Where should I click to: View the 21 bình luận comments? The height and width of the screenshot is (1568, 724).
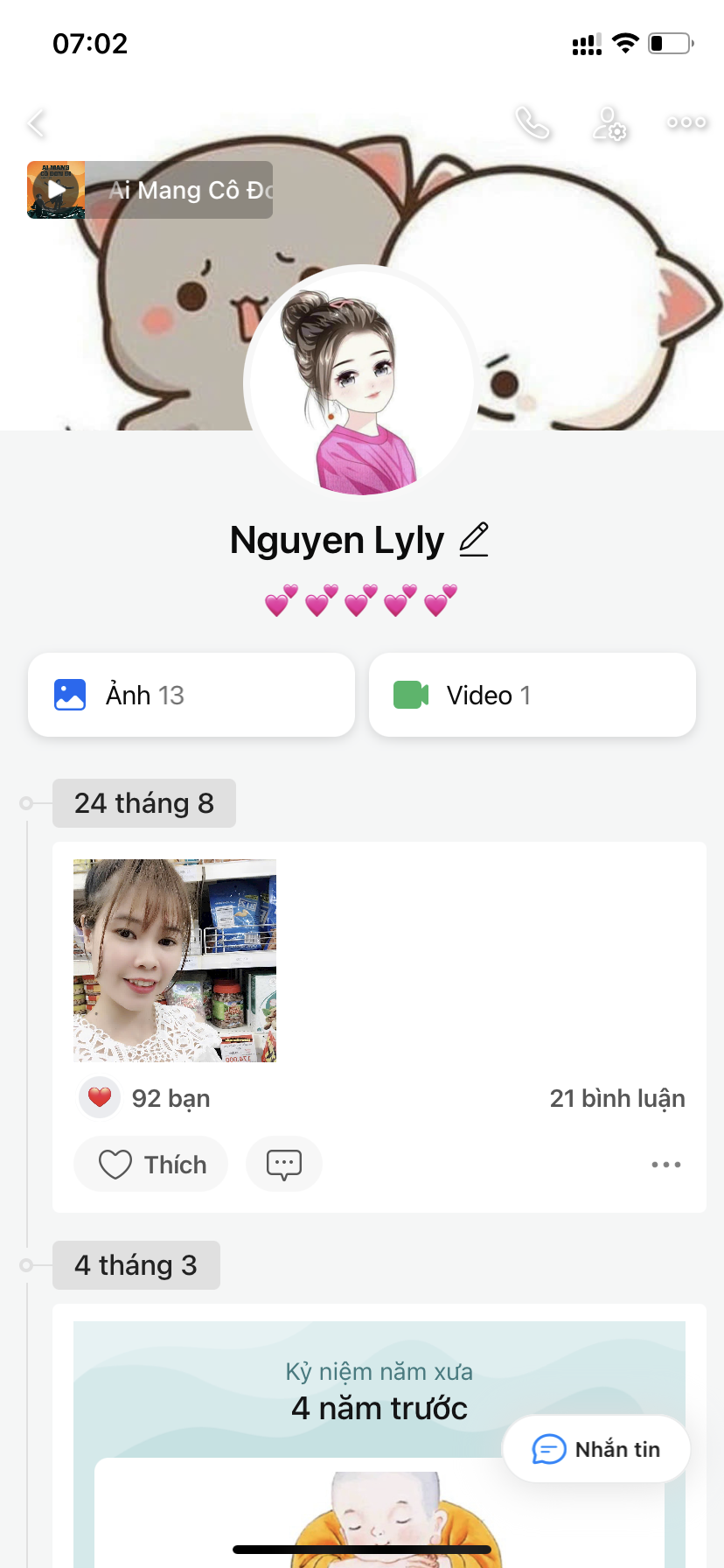coord(616,1098)
